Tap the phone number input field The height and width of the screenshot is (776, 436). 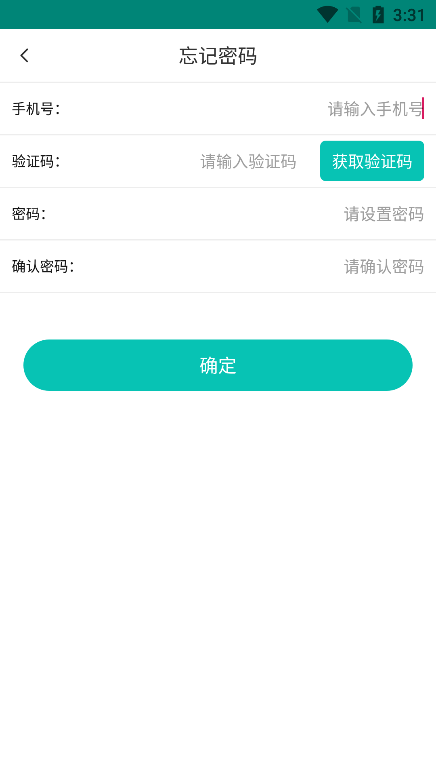pos(247,108)
